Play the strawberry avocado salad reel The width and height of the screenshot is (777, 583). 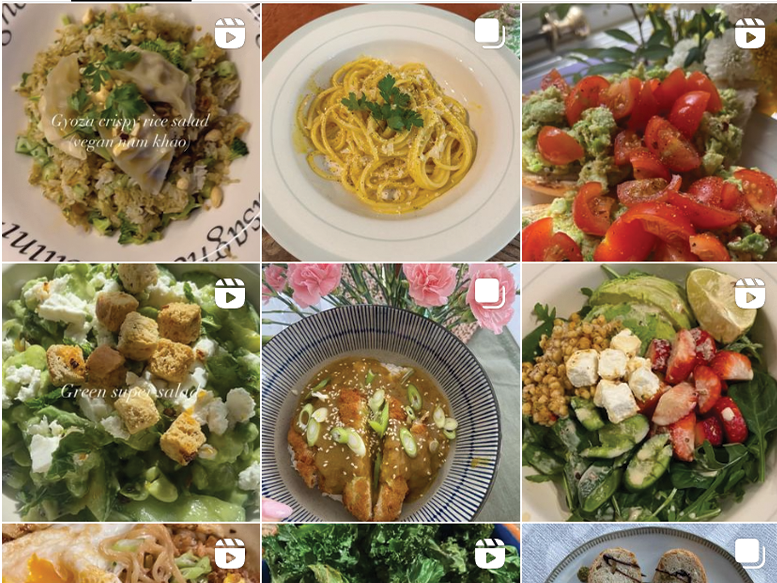click(650, 392)
